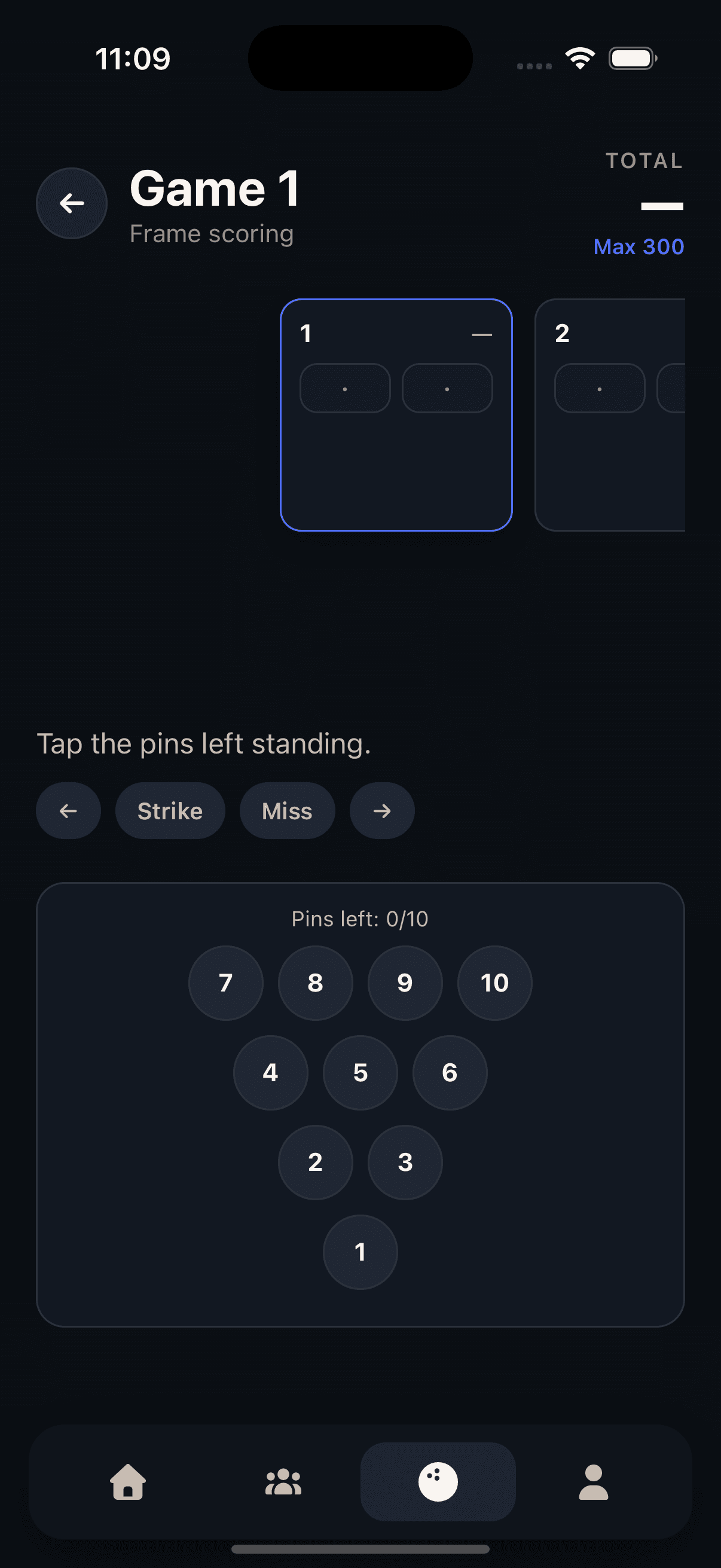Open the Max 300 score details
Screen dimensions: 721x1568
pos(638,246)
